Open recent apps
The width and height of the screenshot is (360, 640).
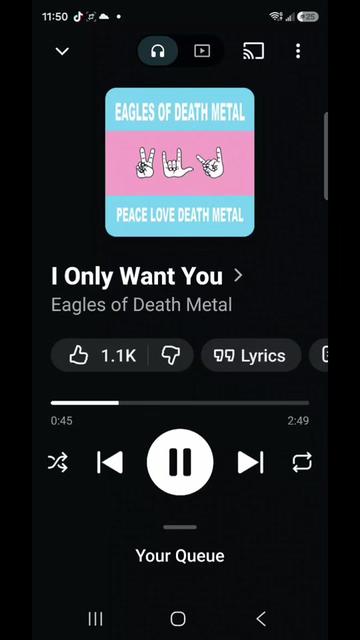(96, 619)
